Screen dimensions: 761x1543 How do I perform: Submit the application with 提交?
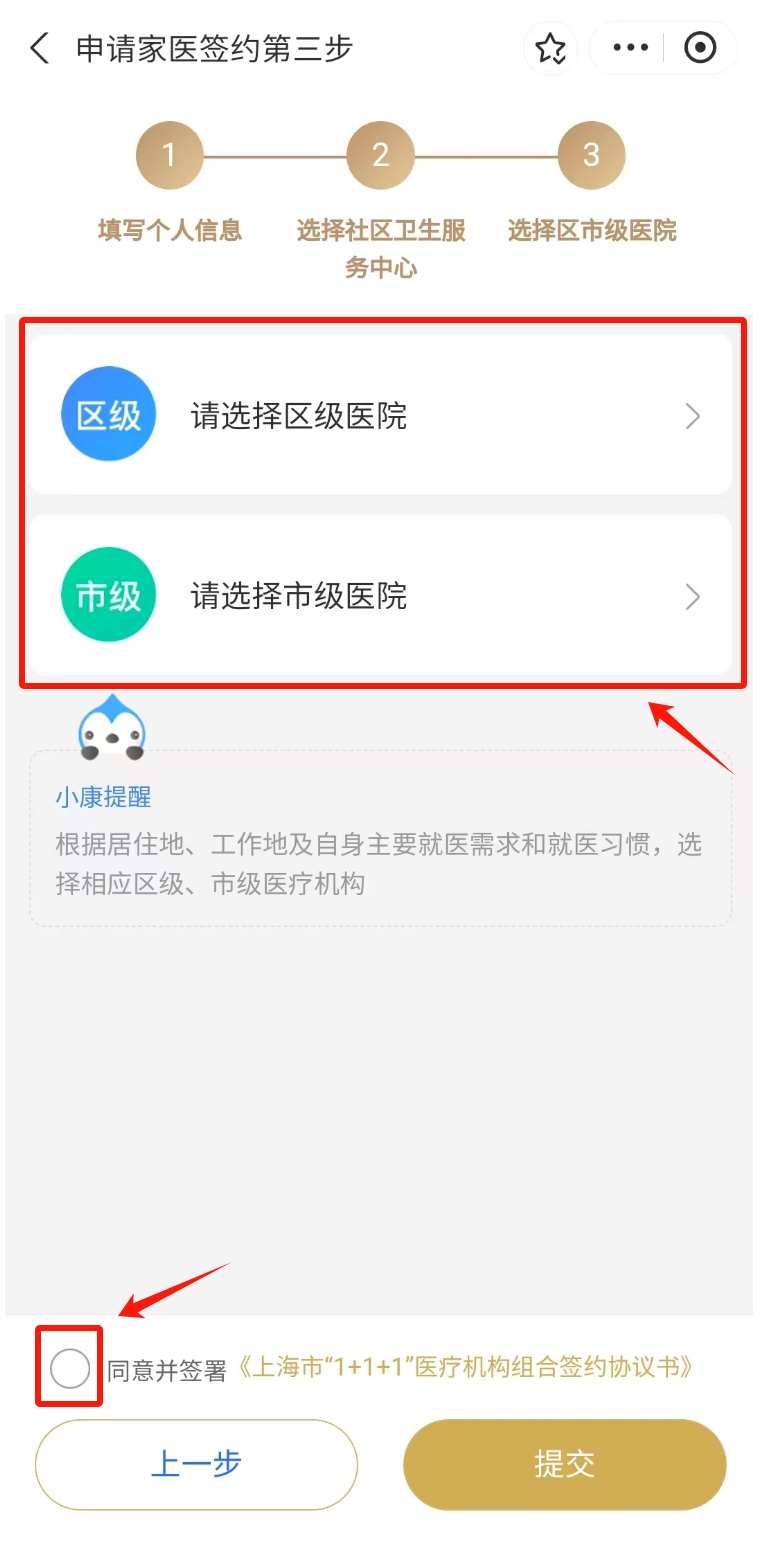tap(565, 1464)
